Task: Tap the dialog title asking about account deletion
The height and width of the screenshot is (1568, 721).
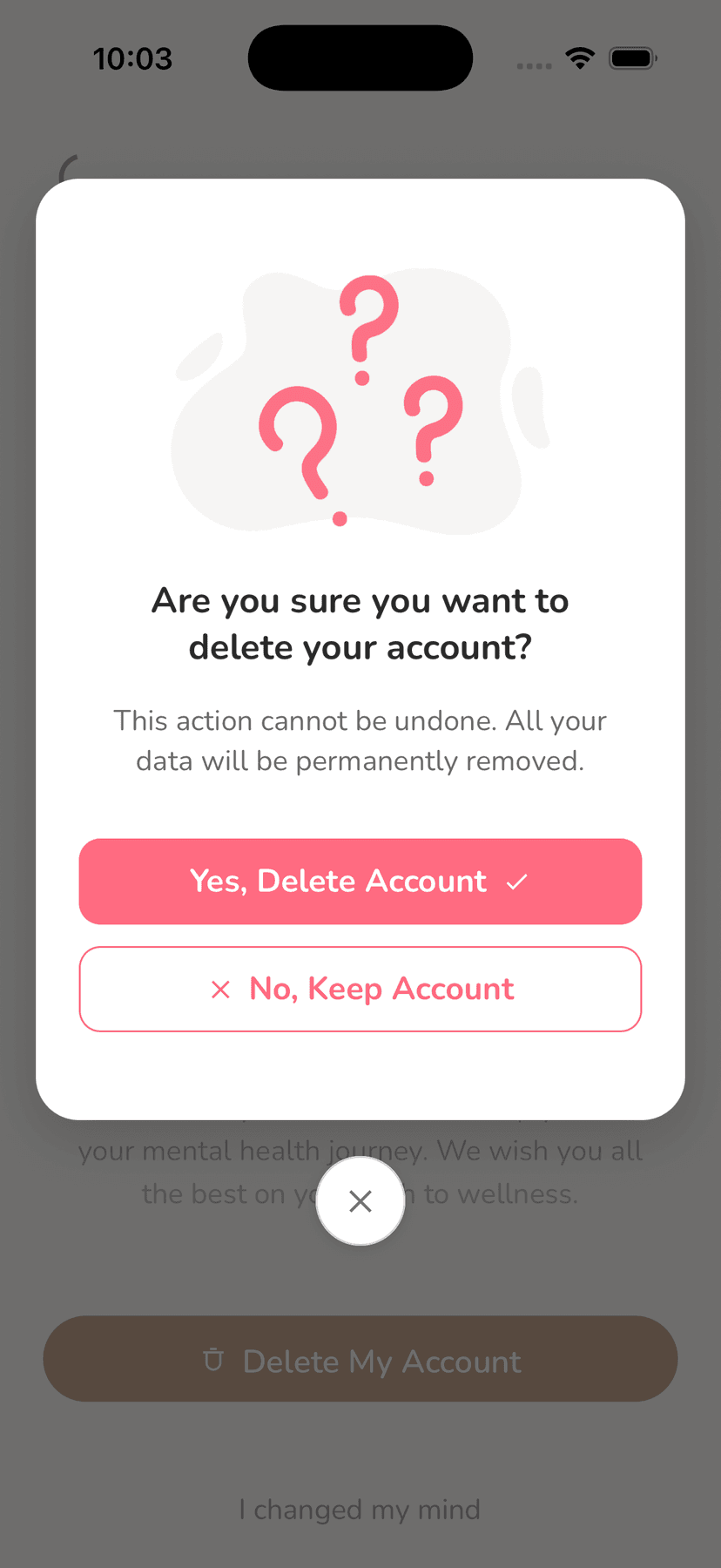Action: pos(360,623)
